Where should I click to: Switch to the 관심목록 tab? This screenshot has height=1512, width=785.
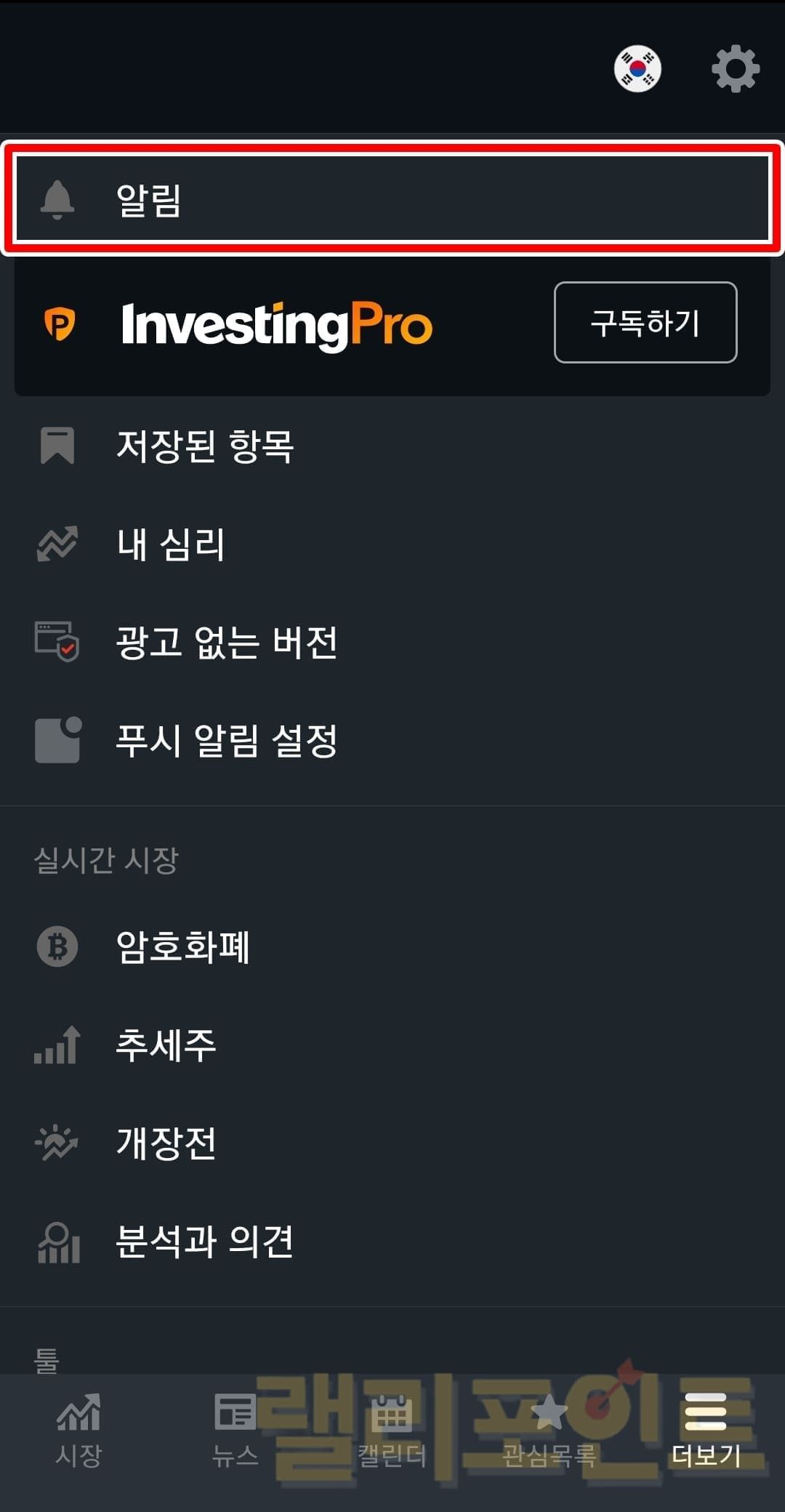click(549, 1430)
